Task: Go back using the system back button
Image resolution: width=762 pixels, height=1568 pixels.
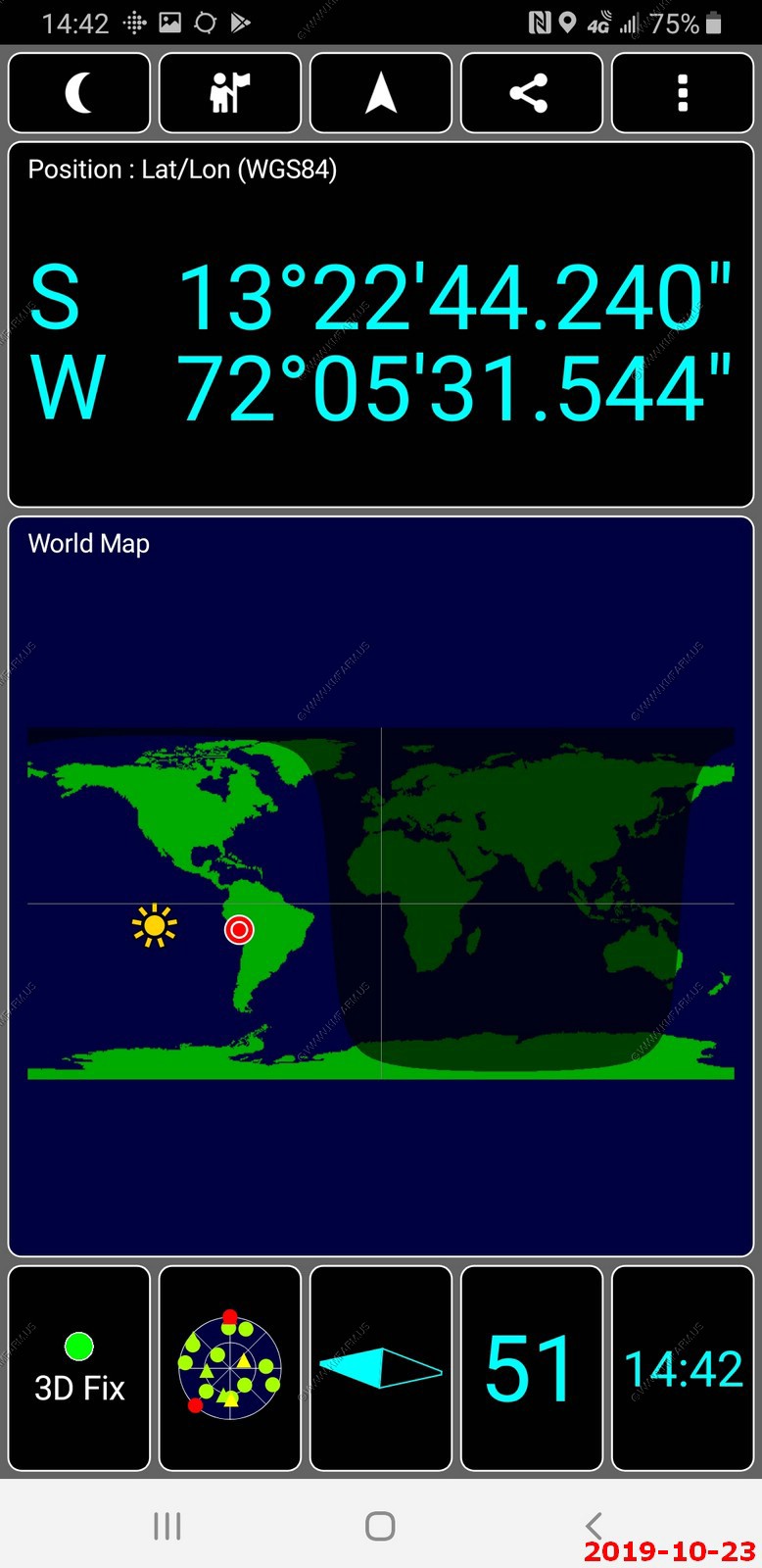Action: [594, 1526]
